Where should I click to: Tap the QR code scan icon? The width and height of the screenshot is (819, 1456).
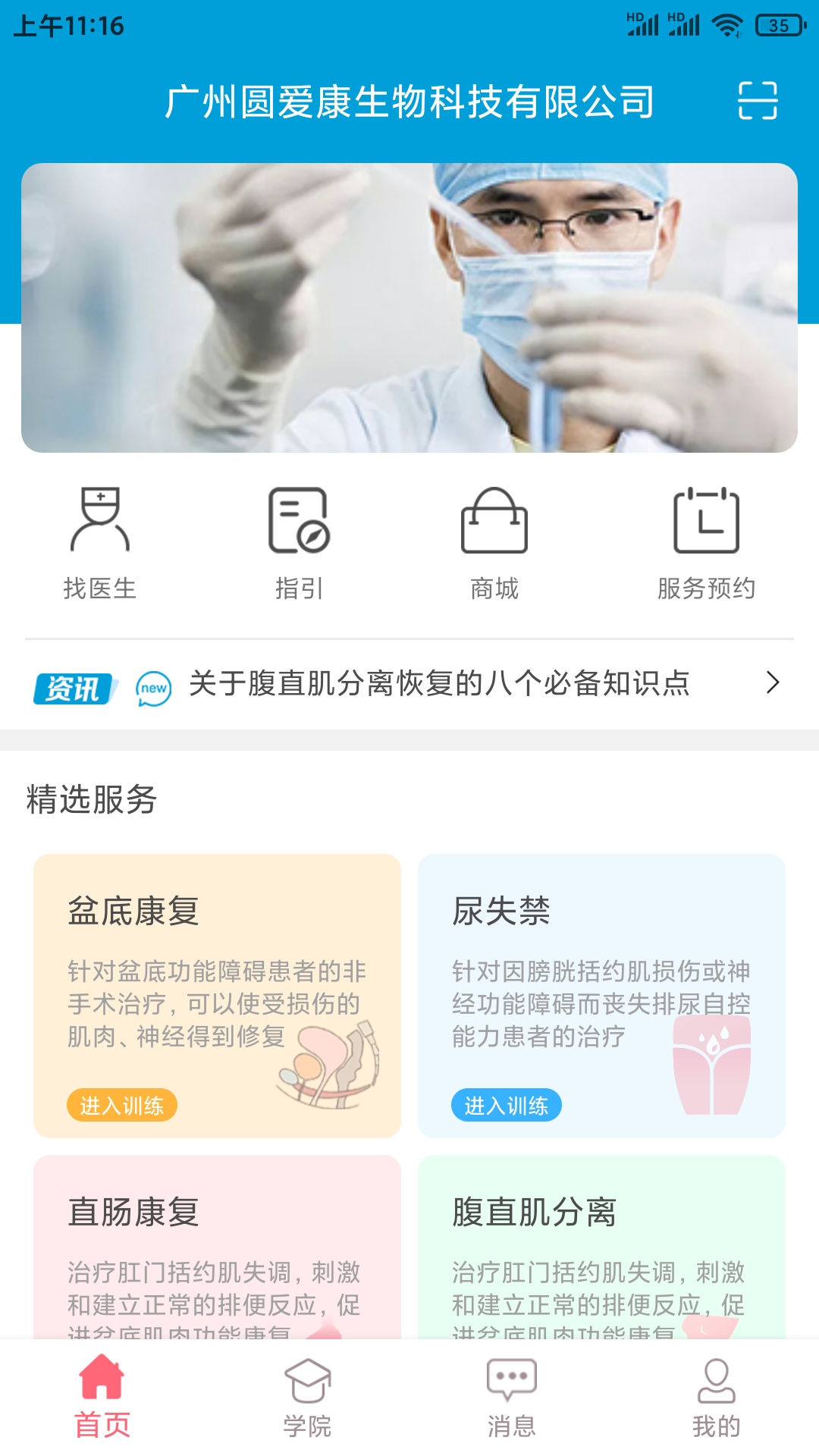tap(758, 101)
